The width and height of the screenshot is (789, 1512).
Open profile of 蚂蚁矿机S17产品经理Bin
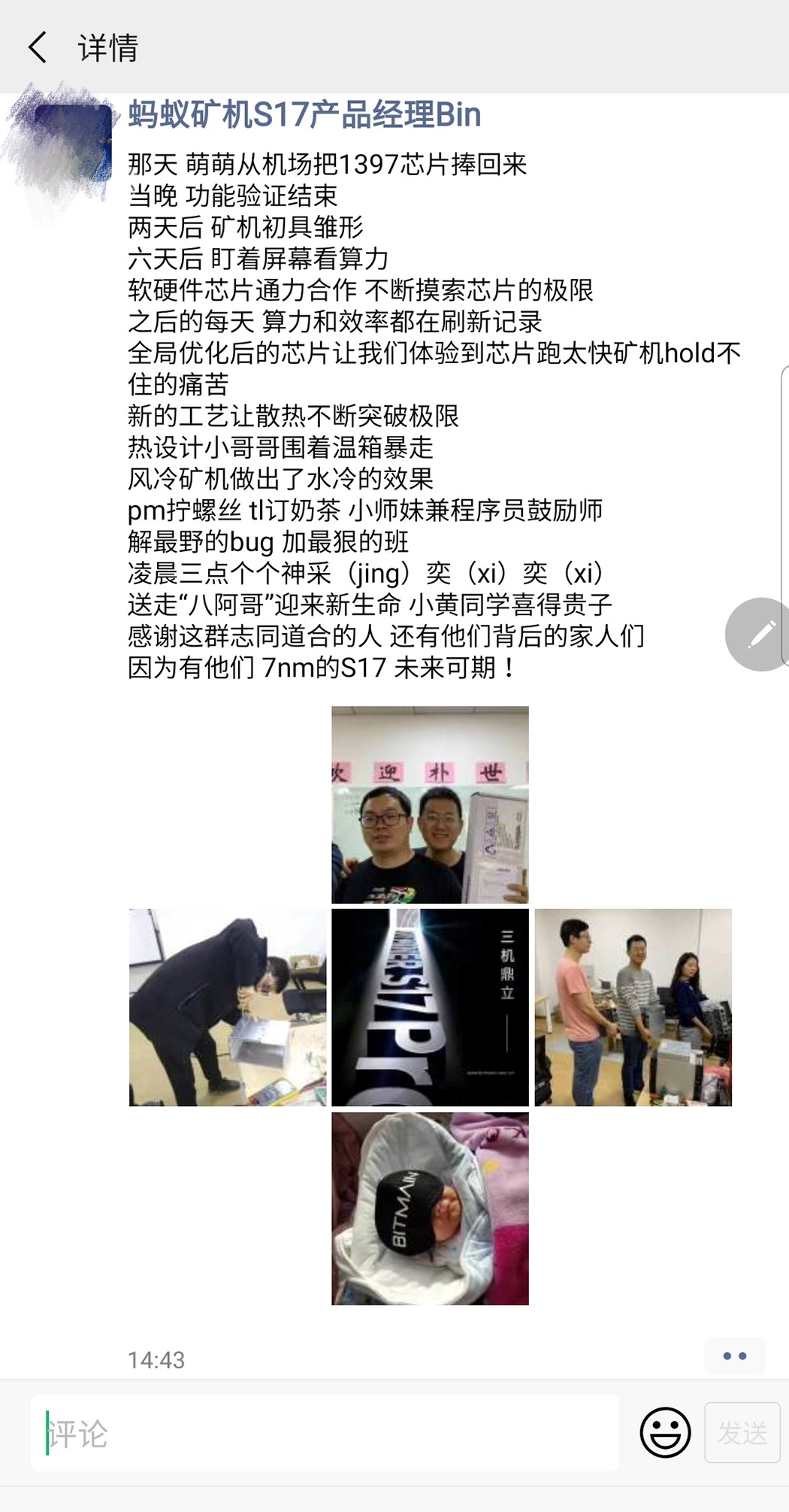tap(304, 115)
